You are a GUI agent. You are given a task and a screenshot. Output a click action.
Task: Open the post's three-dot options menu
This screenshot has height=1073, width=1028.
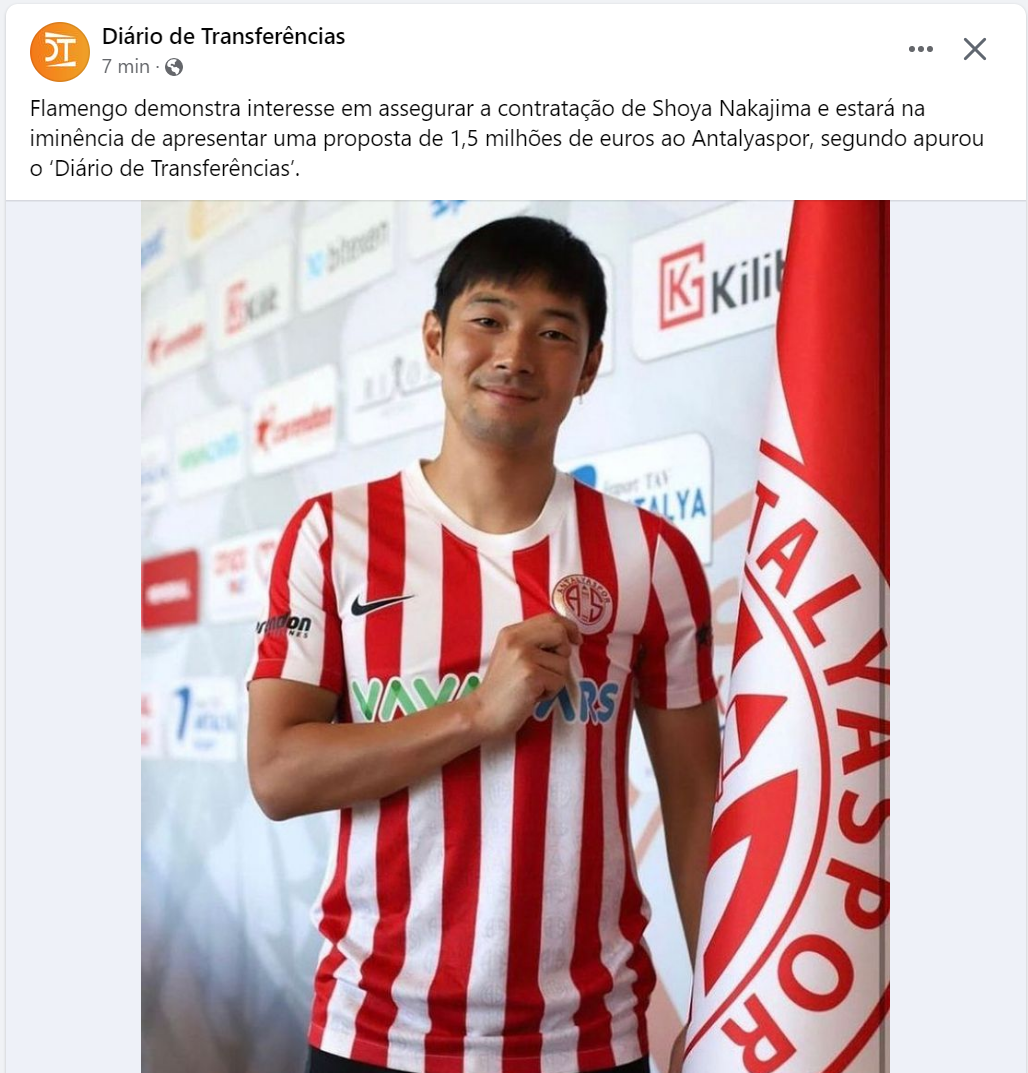click(x=920, y=49)
